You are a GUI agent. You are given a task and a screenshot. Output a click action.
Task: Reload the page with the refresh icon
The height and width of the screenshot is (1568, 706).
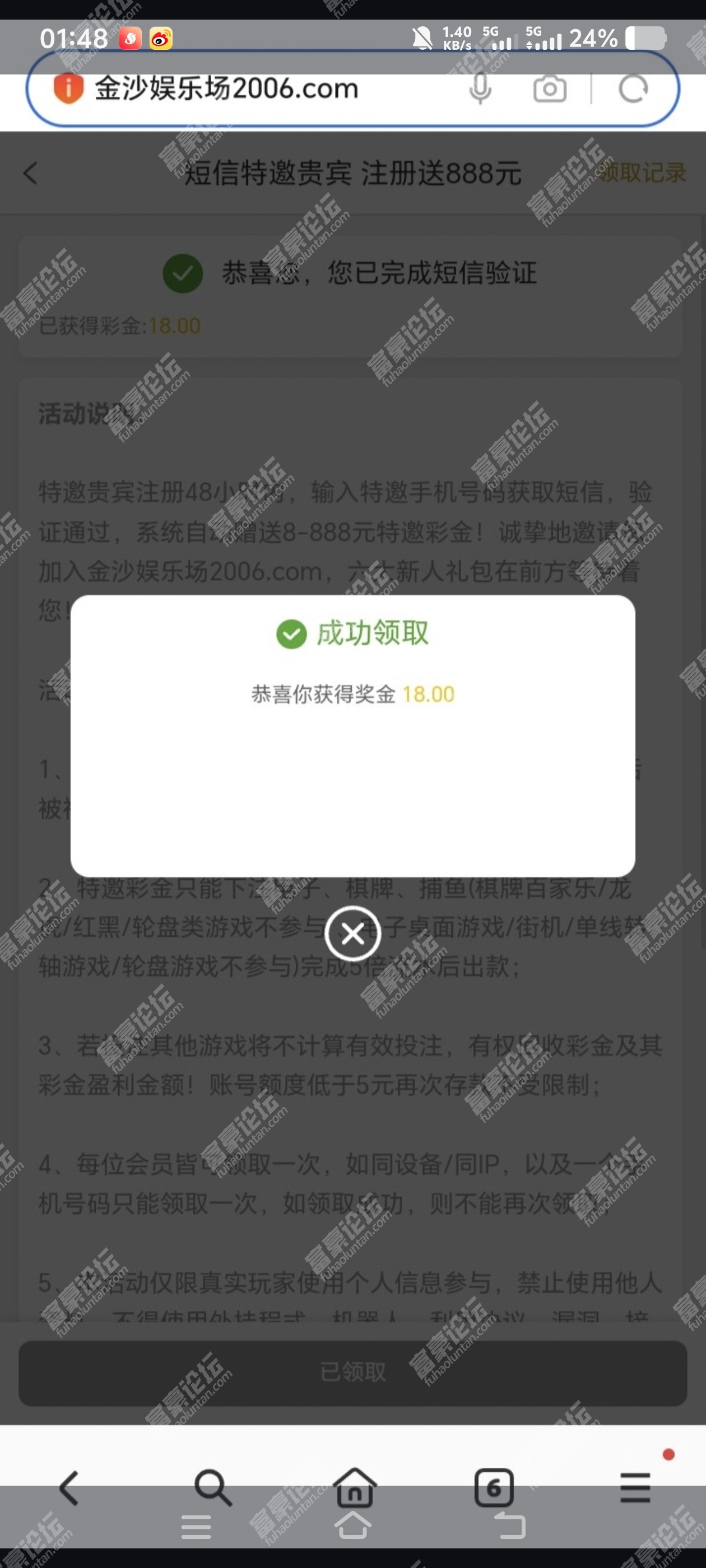tap(633, 90)
